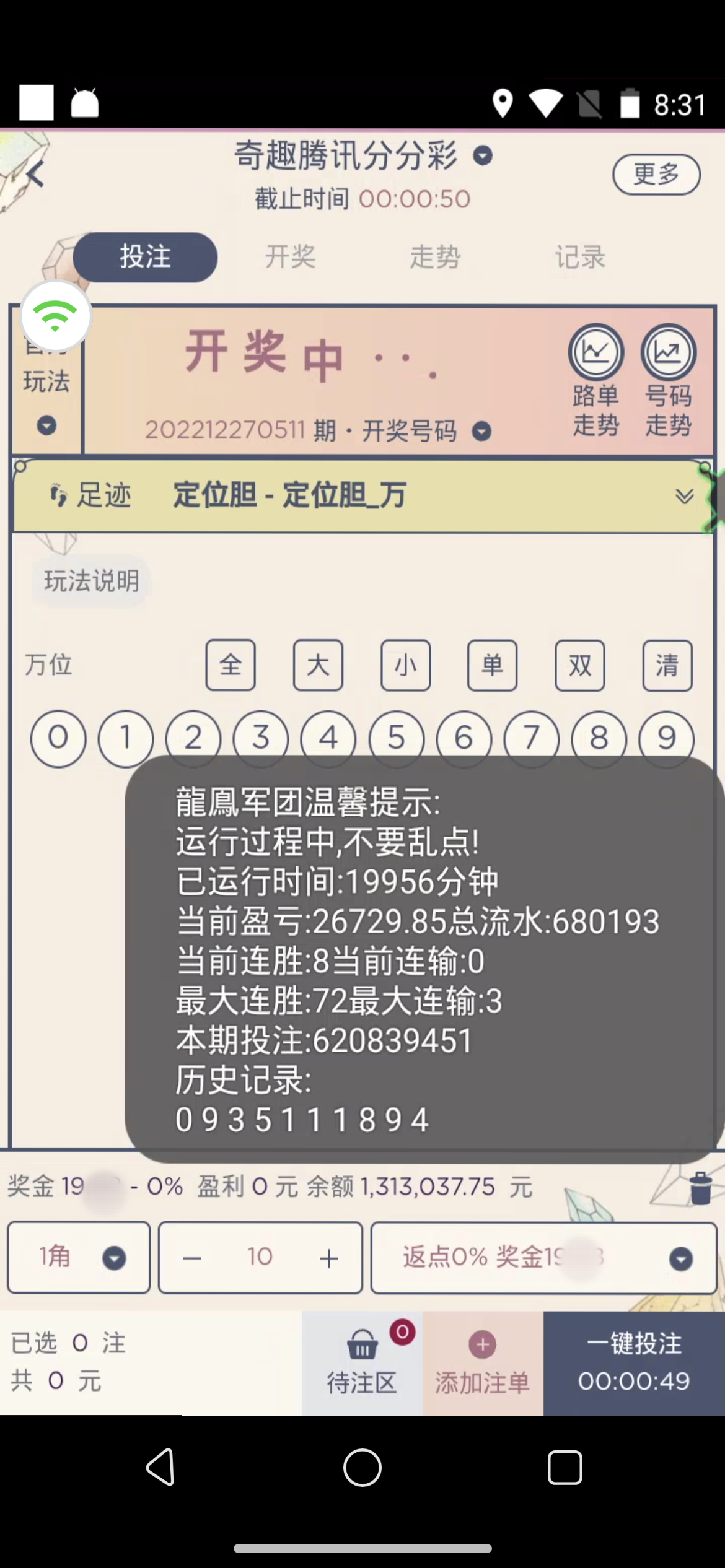Screen dimensions: 725x1568
Task: Open the 记录 tab
Action: (579, 256)
